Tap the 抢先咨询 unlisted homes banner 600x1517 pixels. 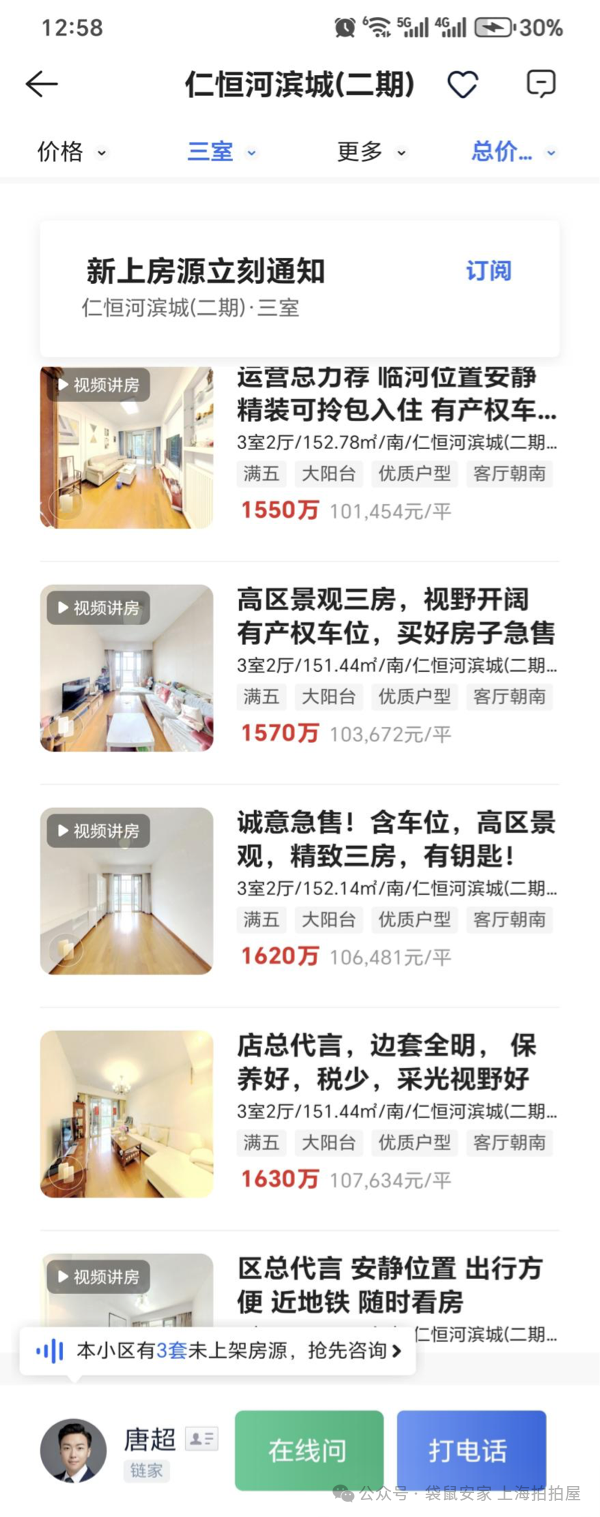(218, 1351)
